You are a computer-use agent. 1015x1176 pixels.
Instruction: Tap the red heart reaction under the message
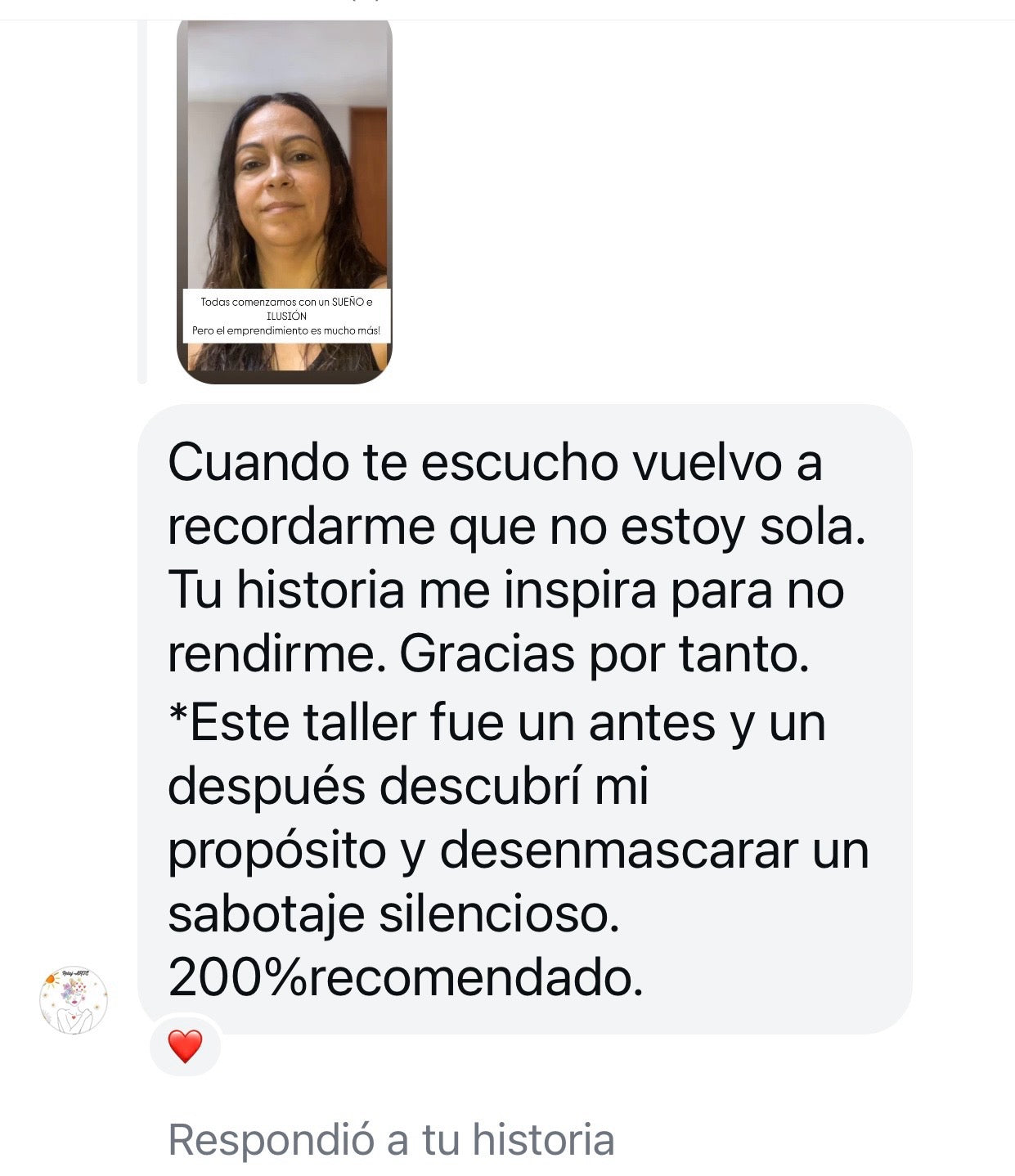coord(185,1046)
